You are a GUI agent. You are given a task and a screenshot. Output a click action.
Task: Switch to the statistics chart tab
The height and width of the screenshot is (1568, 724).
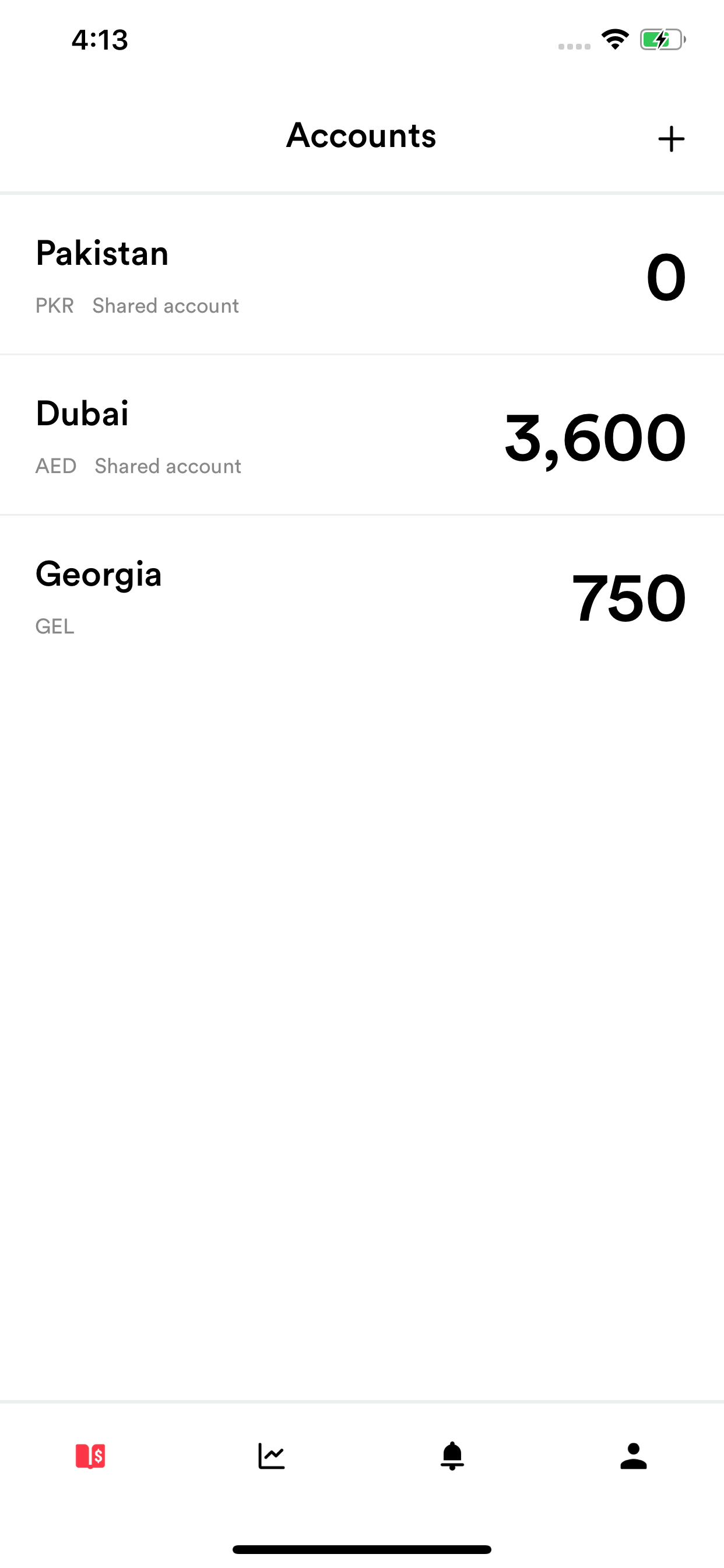(x=271, y=1456)
